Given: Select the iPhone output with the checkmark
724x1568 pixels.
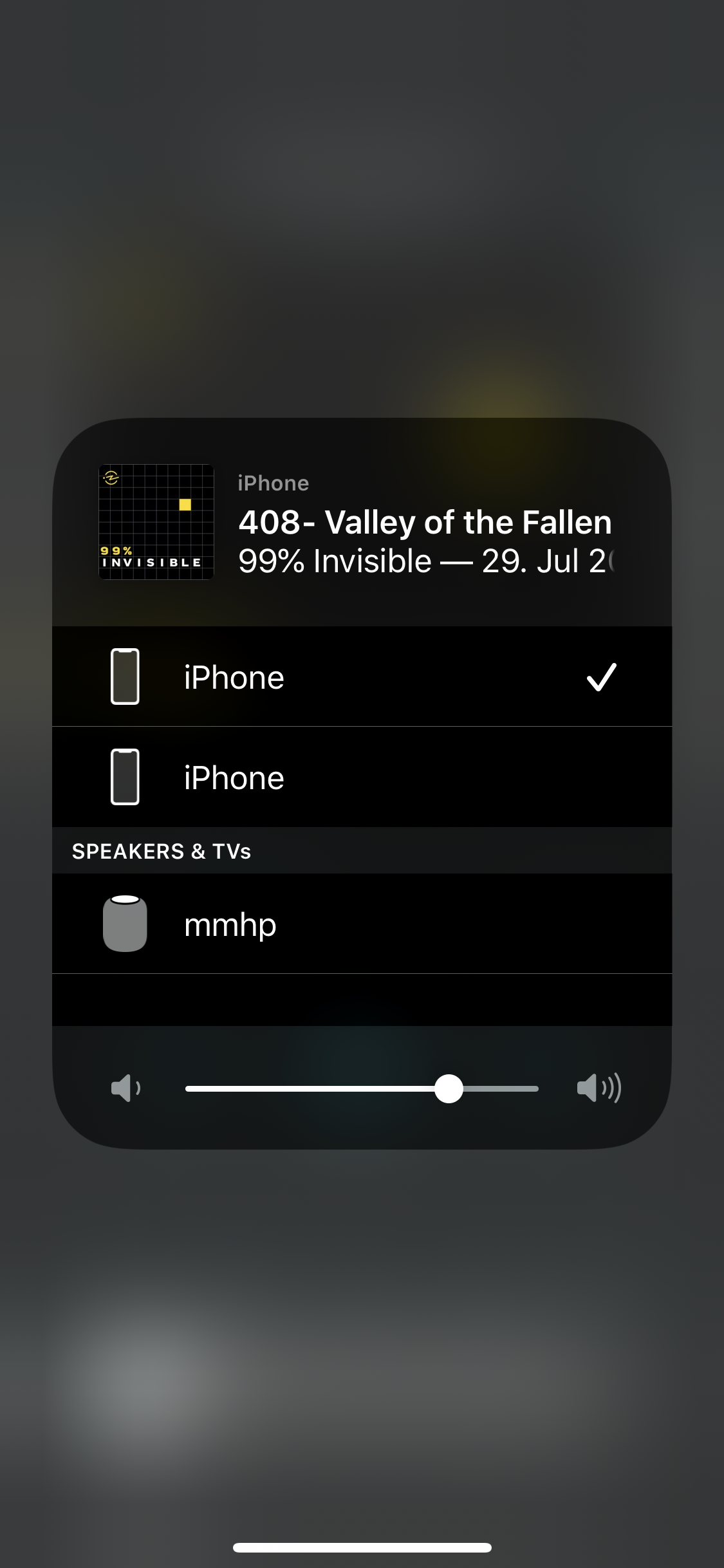Looking at the screenshot, I should tap(362, 677).
